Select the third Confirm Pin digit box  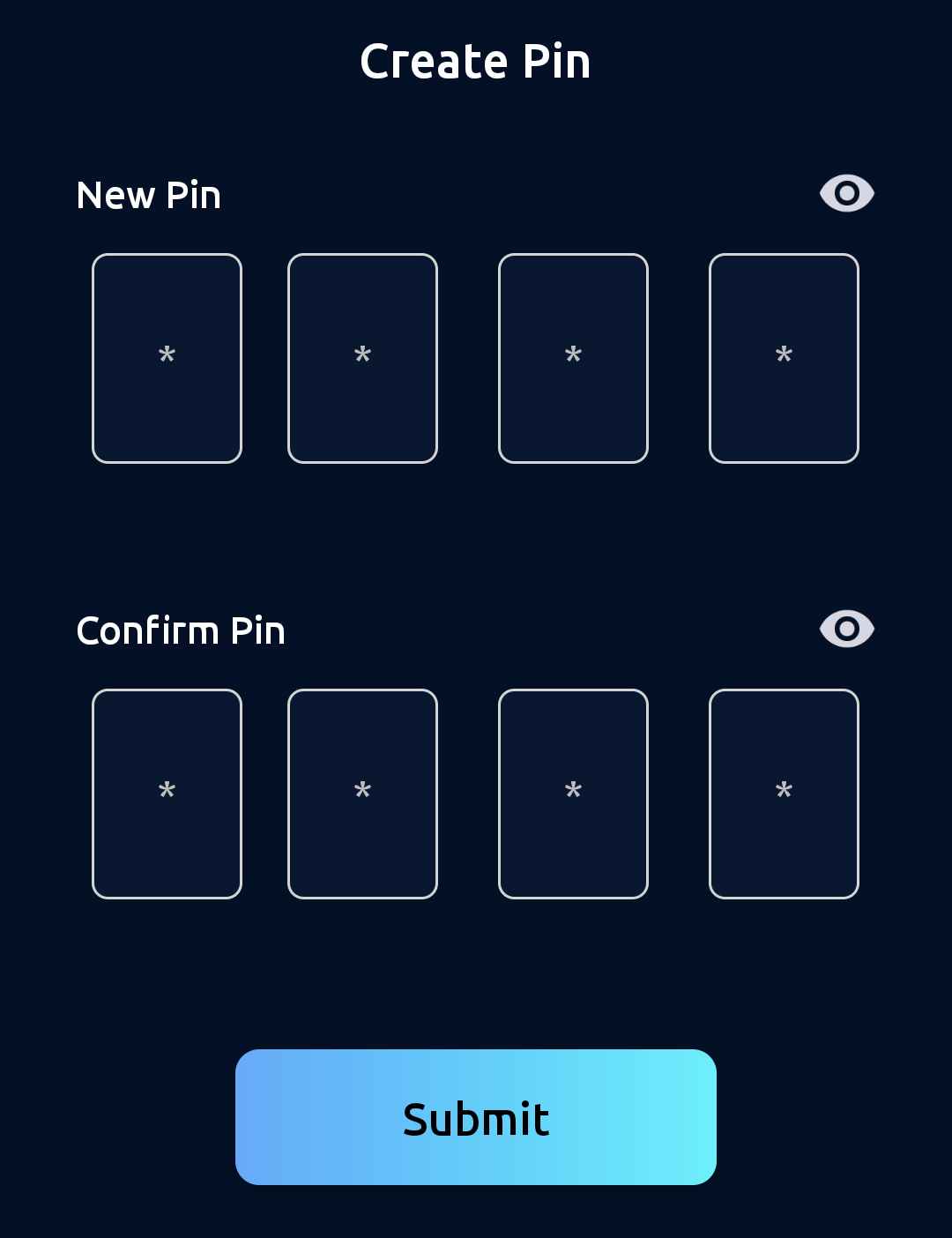573,794
